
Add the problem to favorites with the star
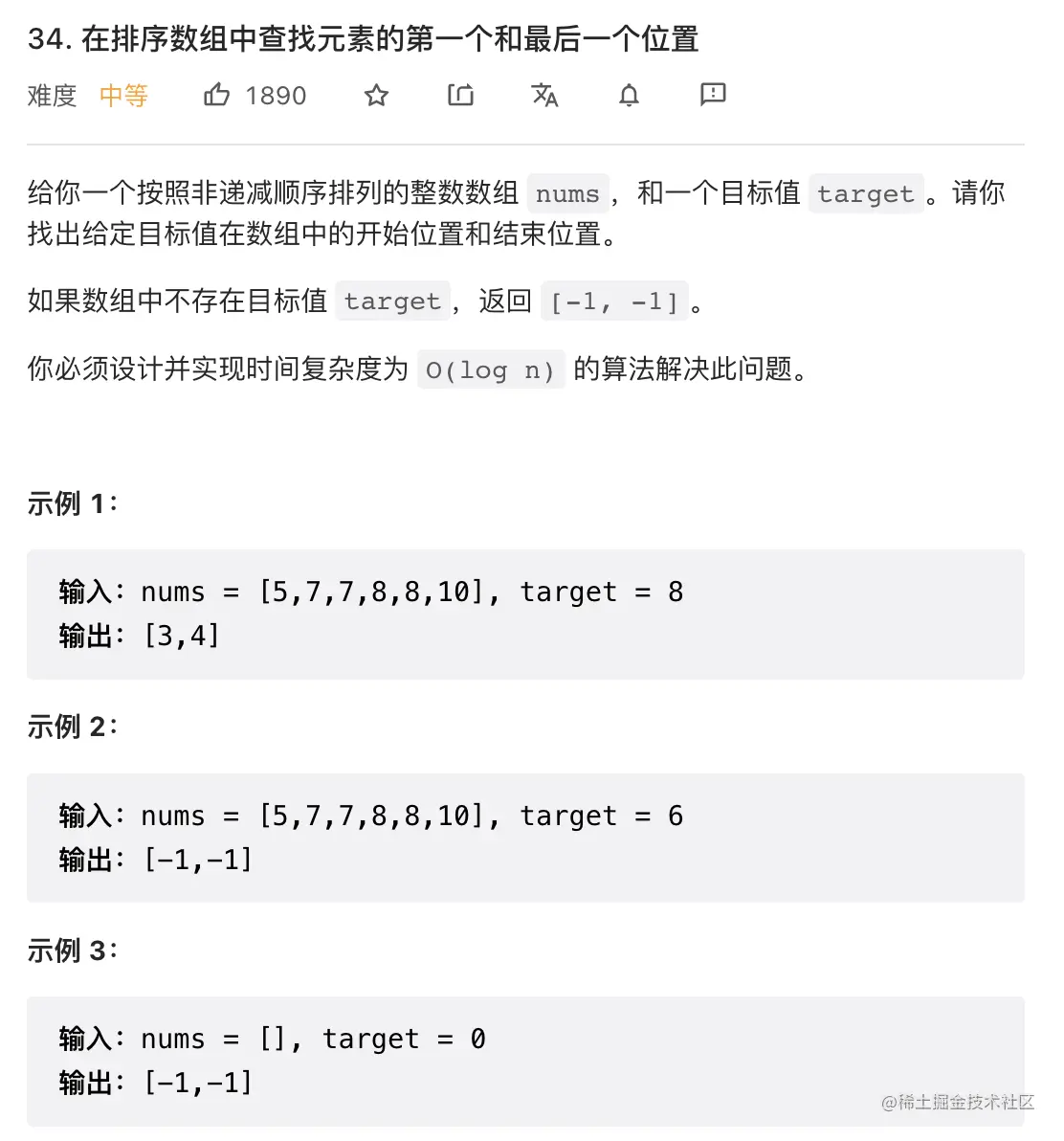click(x=376, y=95)
